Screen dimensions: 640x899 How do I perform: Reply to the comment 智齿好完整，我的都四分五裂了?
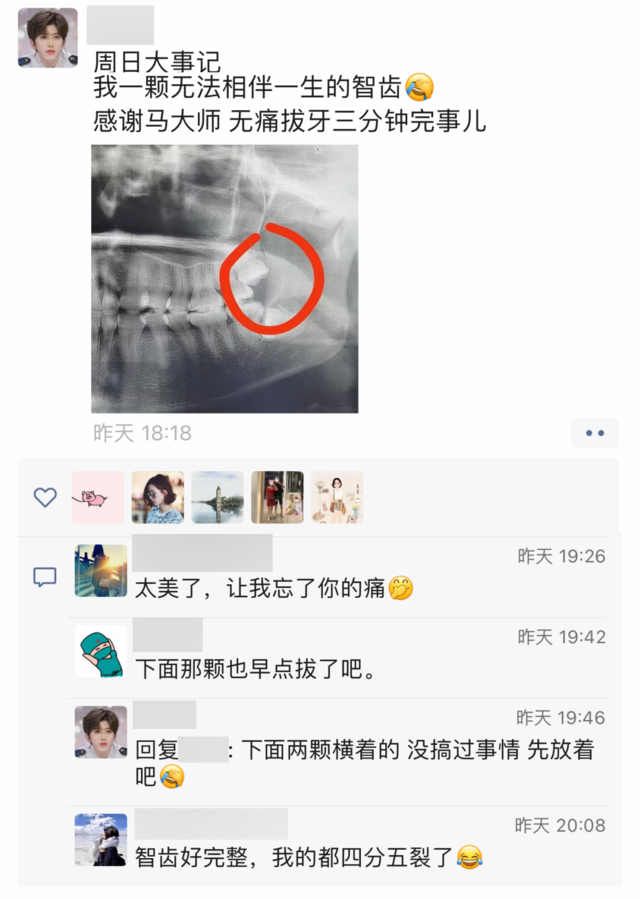(295, 857)
